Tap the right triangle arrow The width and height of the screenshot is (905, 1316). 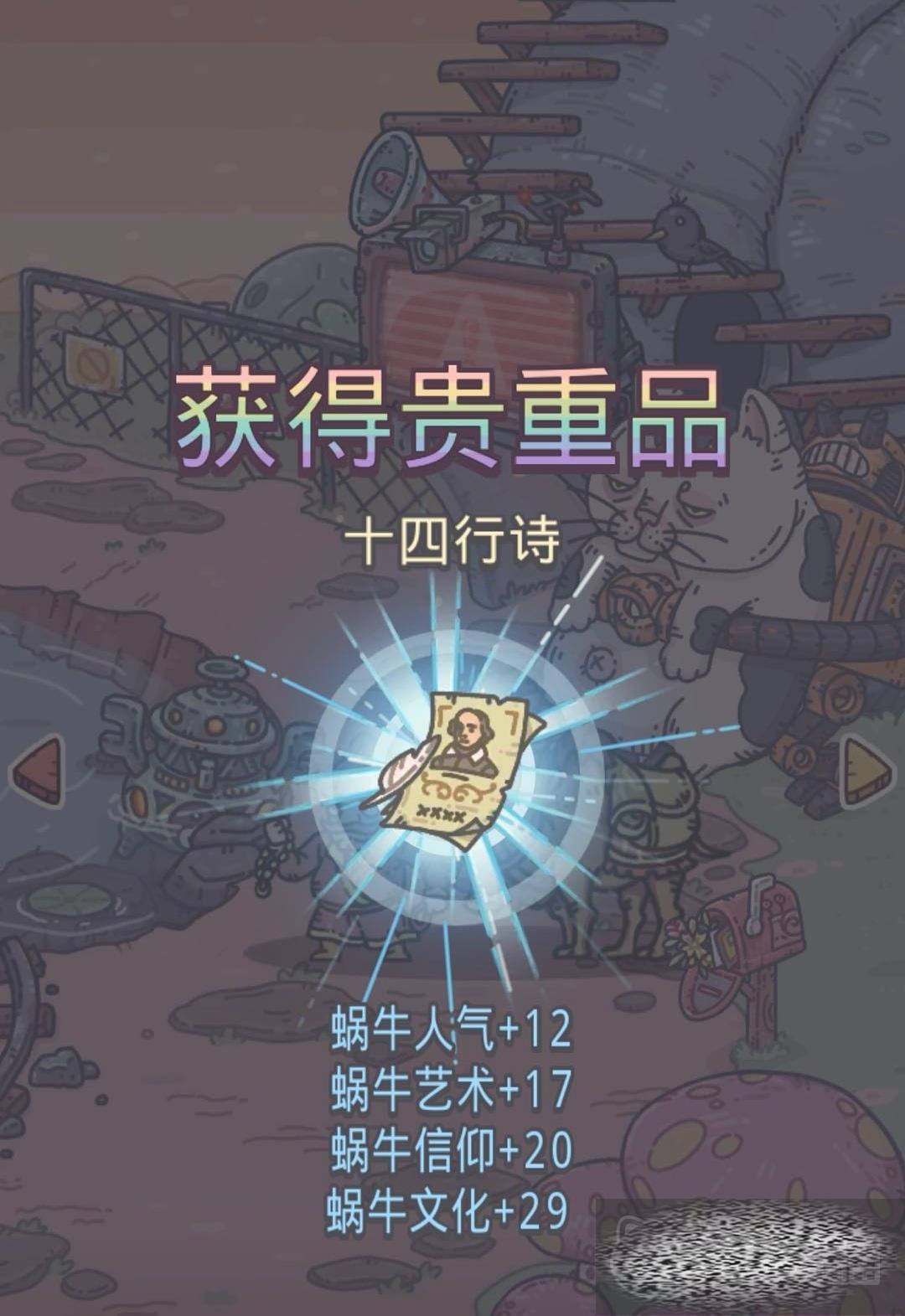(867, 771)
